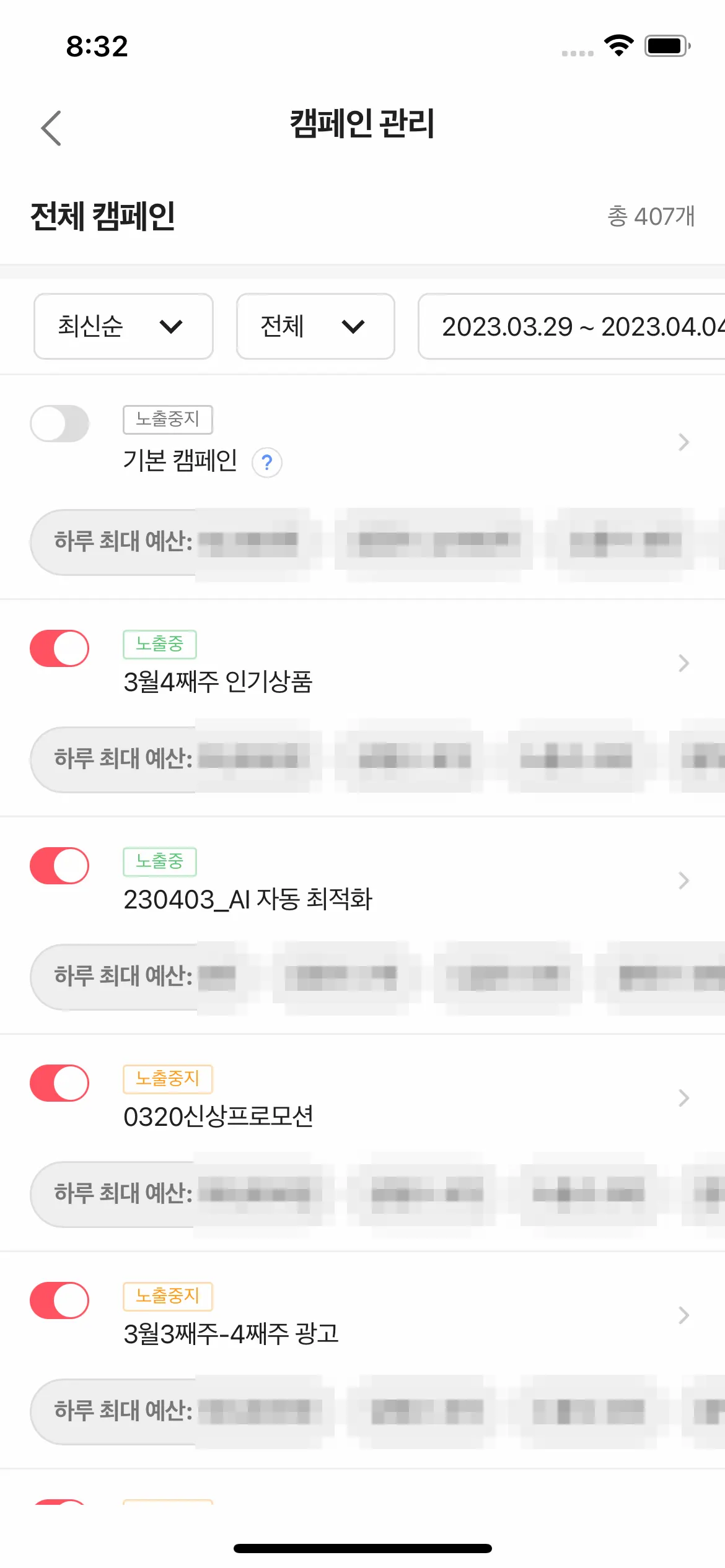The image size is (725, 1568).
Task: Open the 전체 status filter dropdown
Action: (x=315, y=326)
